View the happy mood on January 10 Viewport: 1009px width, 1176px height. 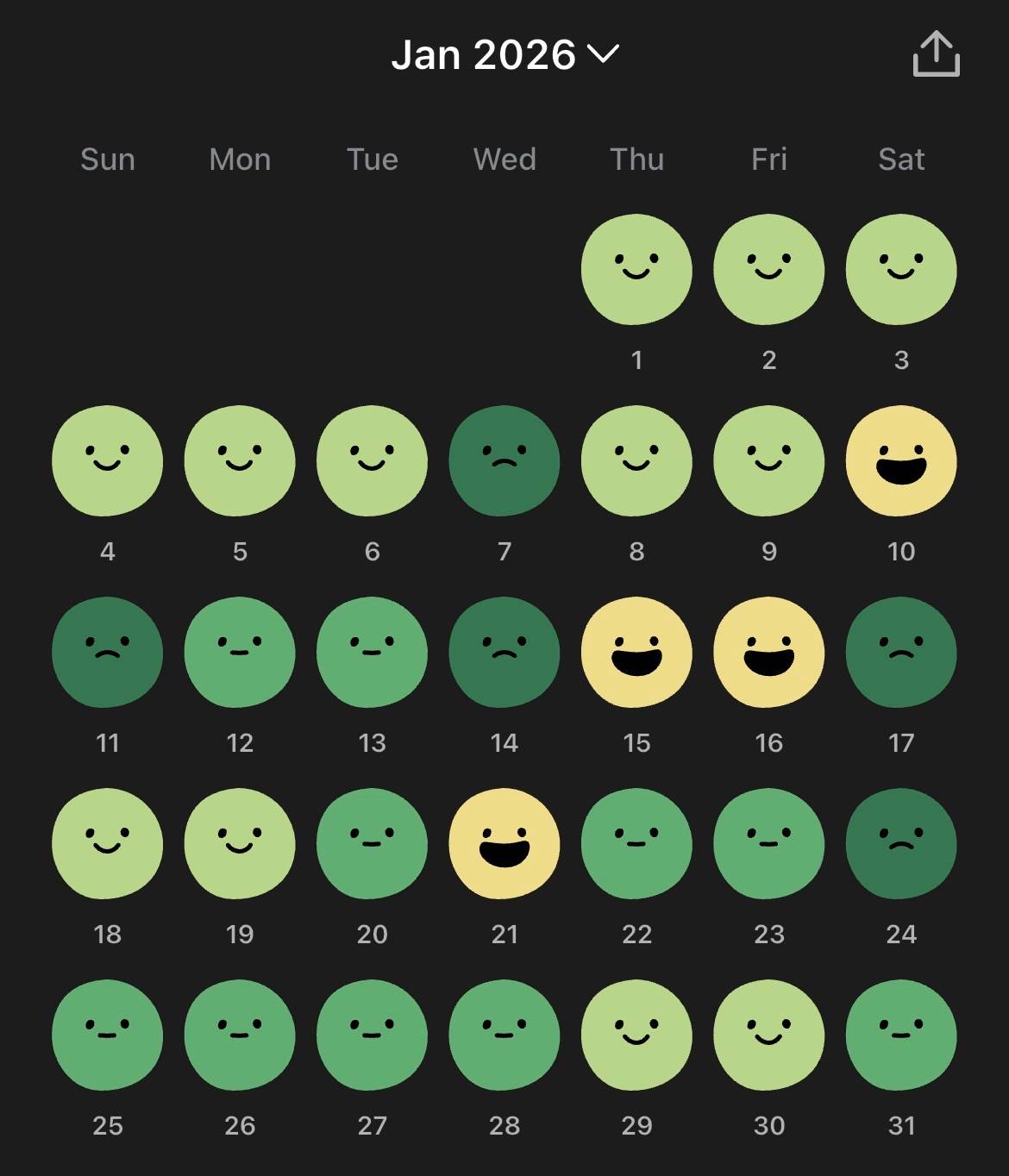coord(901,461)
